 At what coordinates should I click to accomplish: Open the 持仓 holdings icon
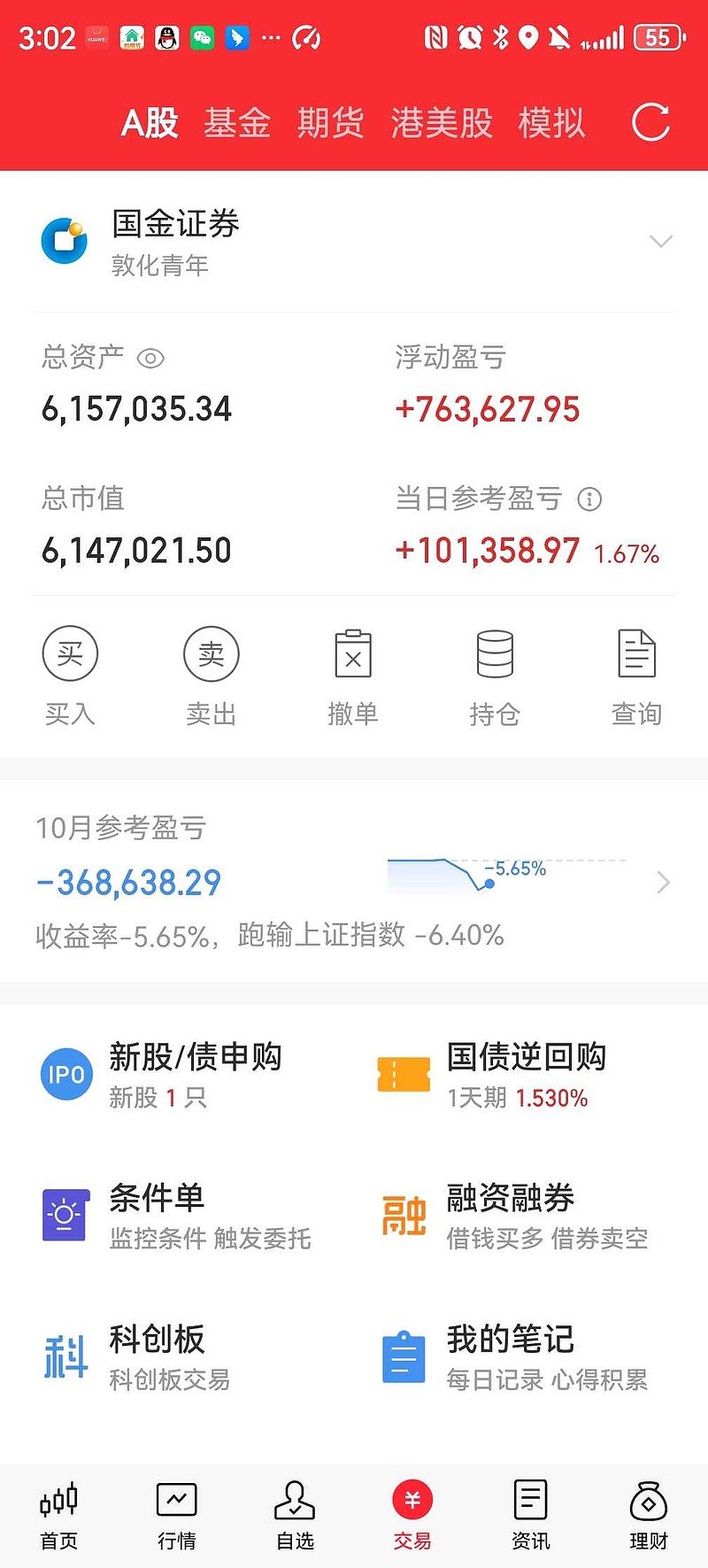(x=495, y=673)
